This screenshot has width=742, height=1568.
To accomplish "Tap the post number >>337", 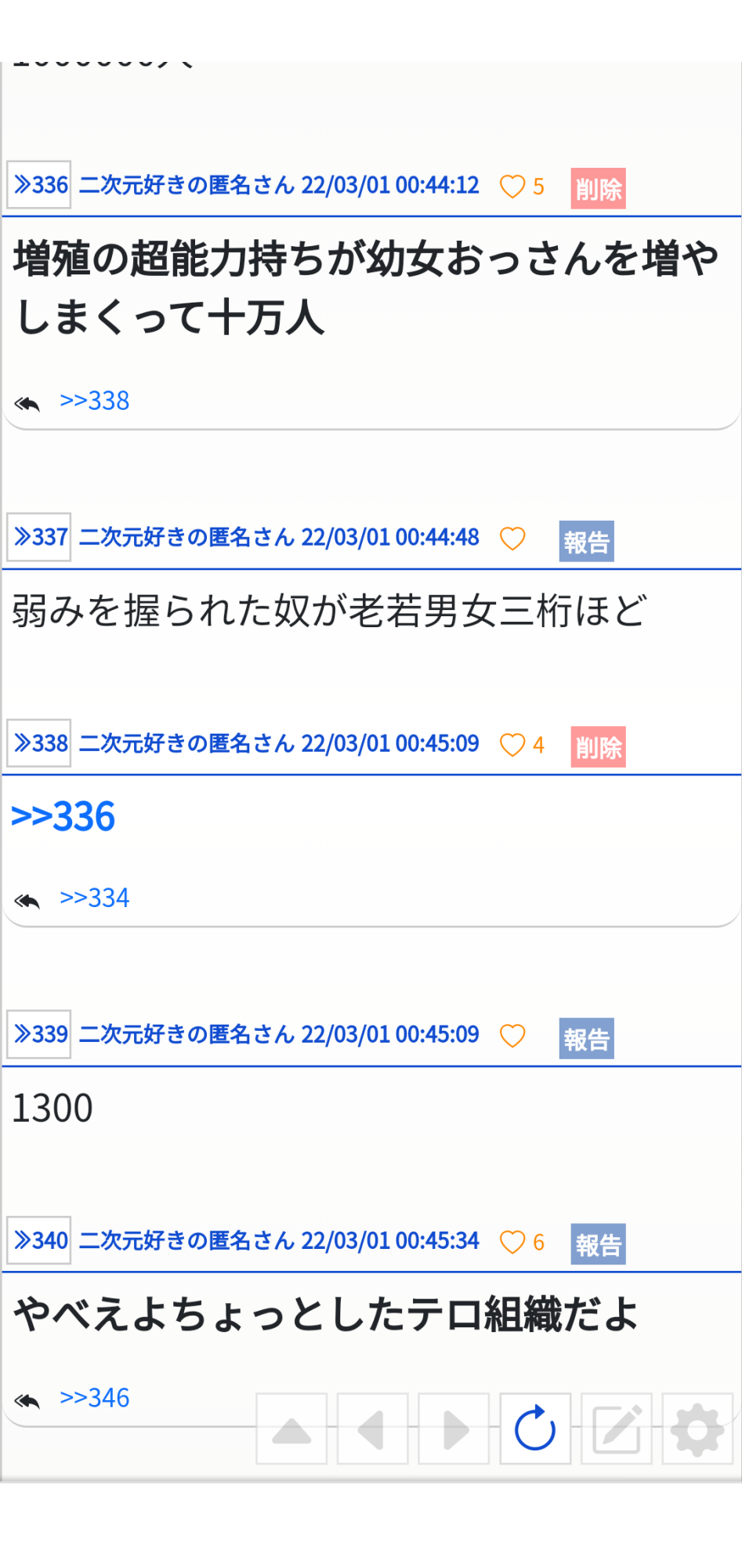I will (x=39, y=537).
